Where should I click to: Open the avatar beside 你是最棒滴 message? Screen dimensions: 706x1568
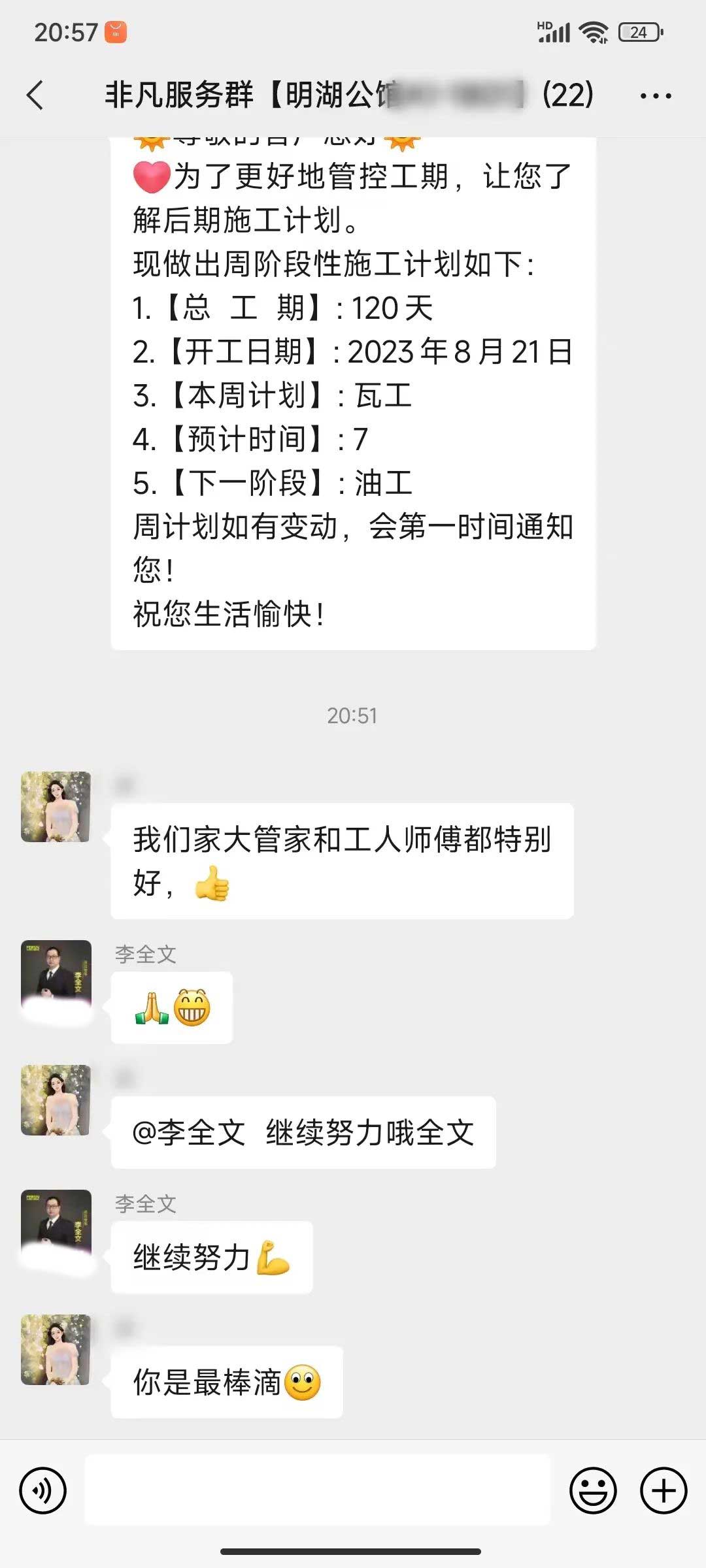point(56,1350)
